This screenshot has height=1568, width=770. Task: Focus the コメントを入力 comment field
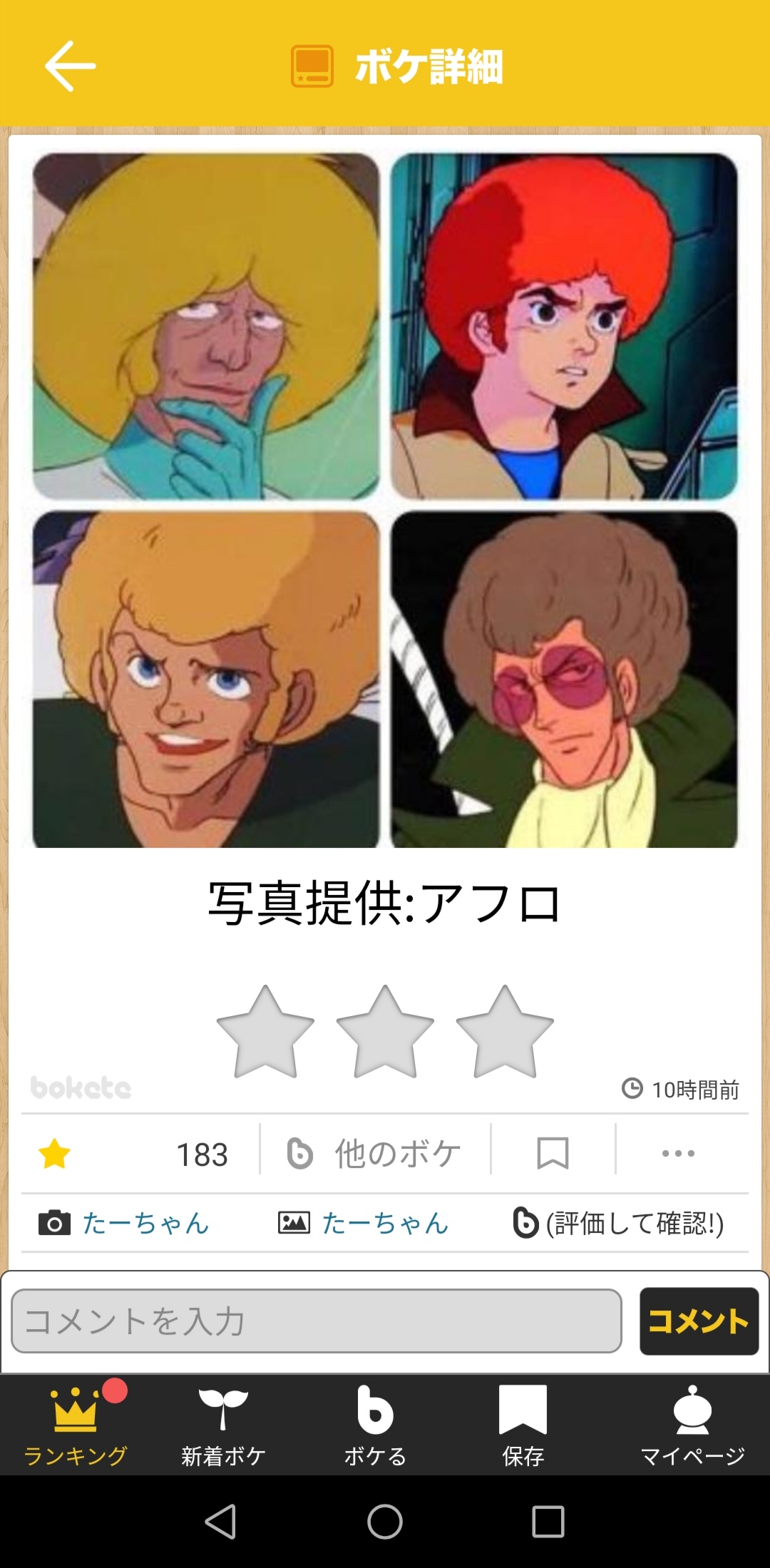point(317,1321)
